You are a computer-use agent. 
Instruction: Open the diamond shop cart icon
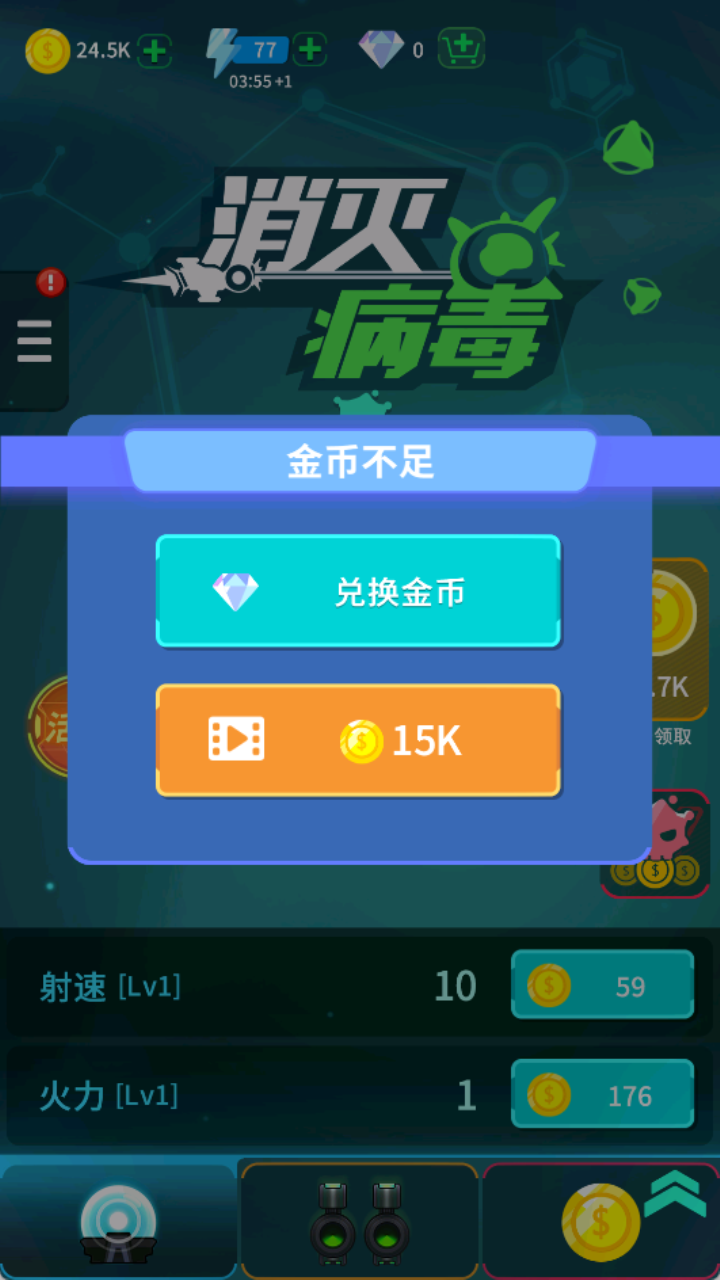tap(461, 49)
